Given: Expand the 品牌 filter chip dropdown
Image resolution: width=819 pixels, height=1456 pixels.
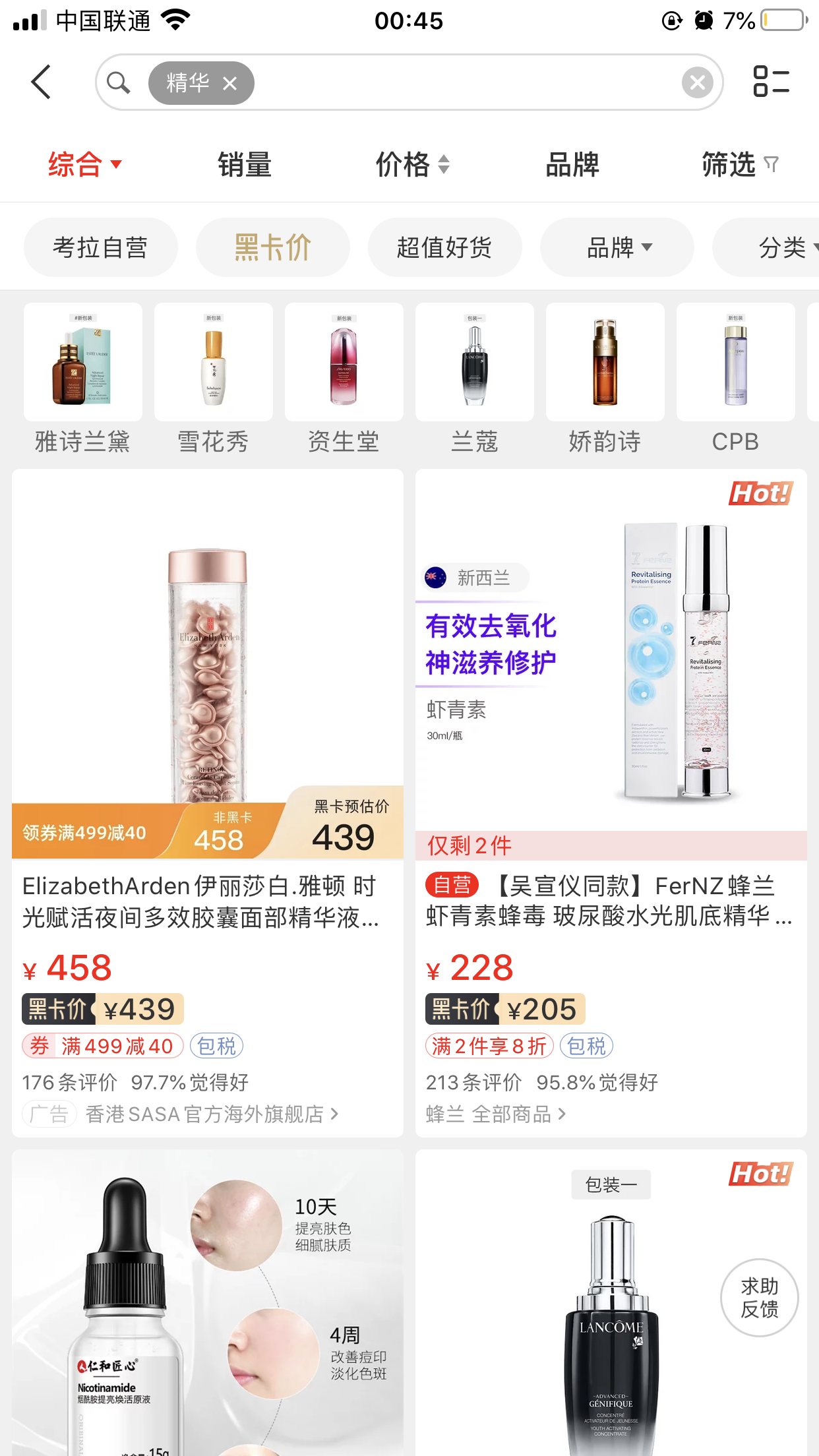Looking at the screenshot, I should [x=616, y=246].
